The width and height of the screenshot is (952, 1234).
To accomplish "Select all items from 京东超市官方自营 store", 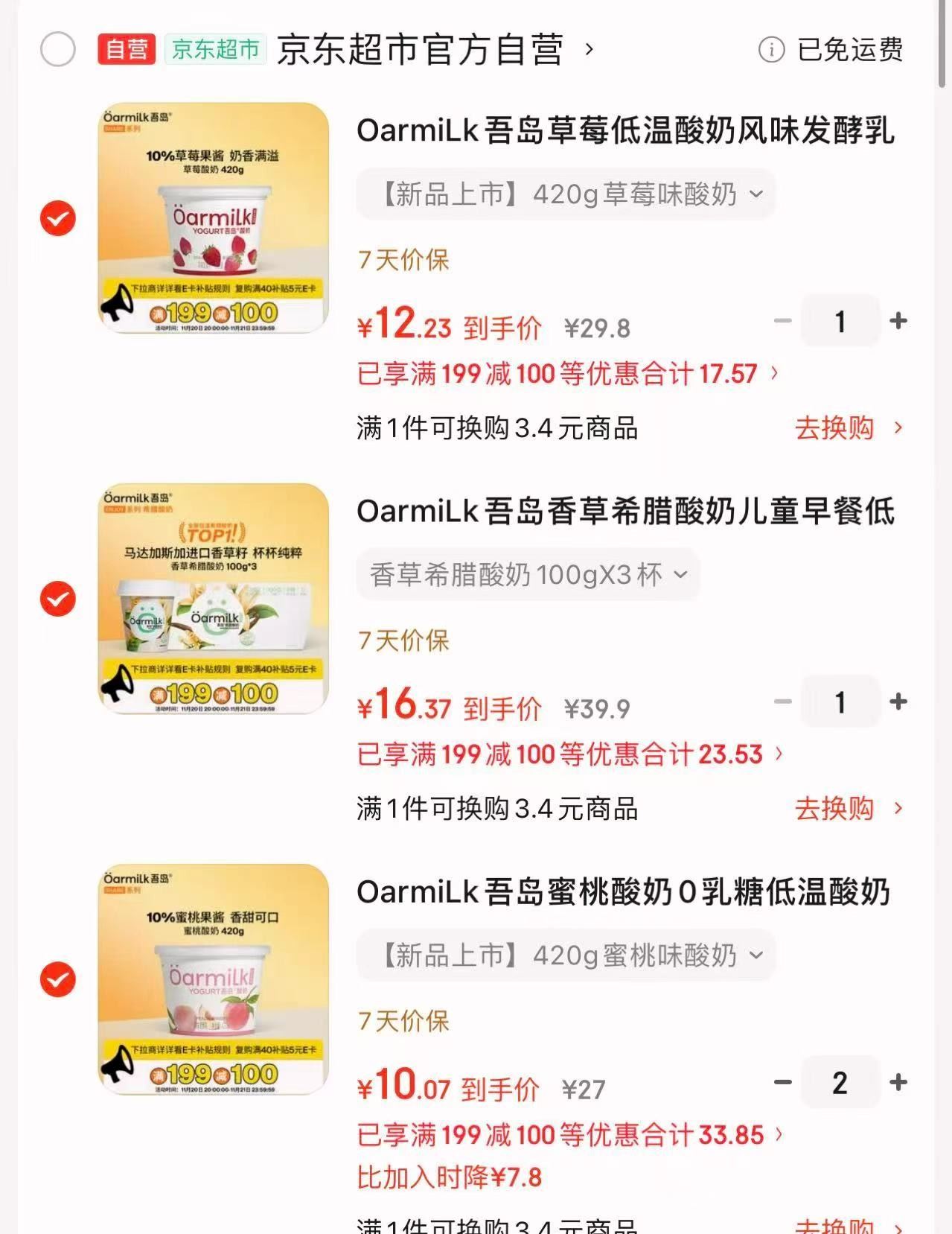I will (x=58, y=50).
